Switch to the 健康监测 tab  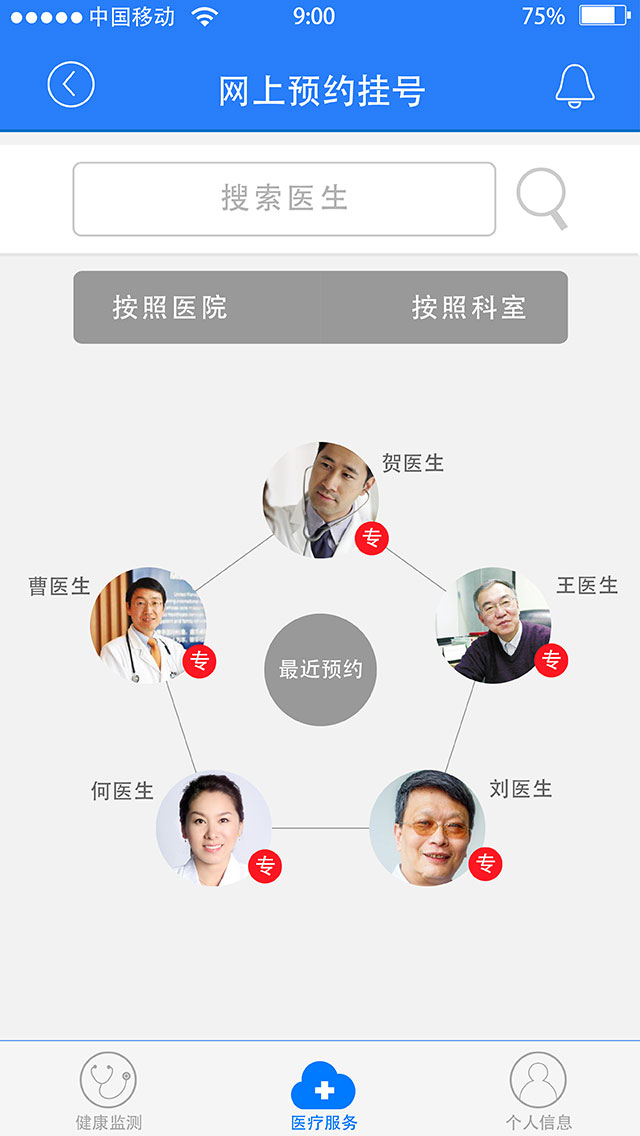[108, 1092]
